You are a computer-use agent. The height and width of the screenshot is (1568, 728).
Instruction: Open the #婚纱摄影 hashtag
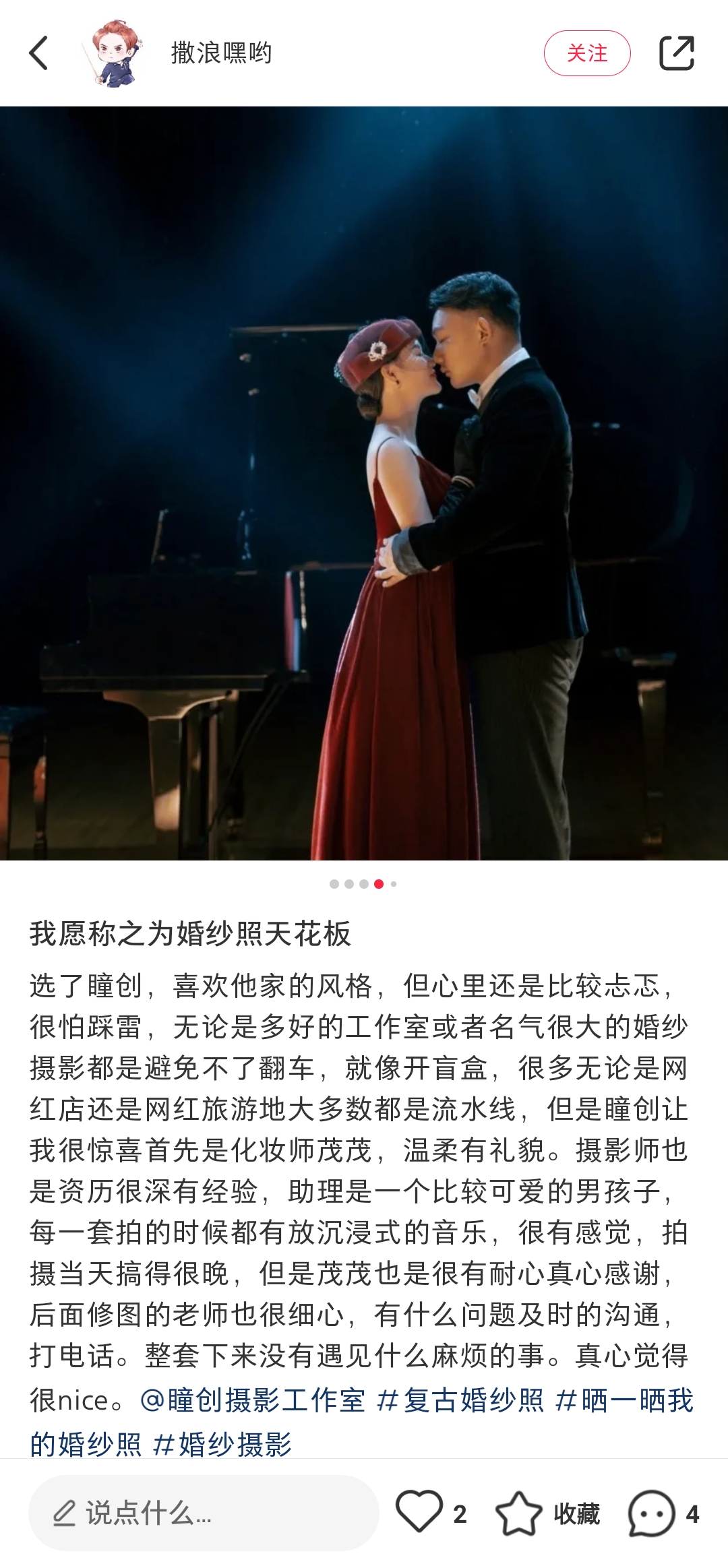click(x=222, y=1444)
